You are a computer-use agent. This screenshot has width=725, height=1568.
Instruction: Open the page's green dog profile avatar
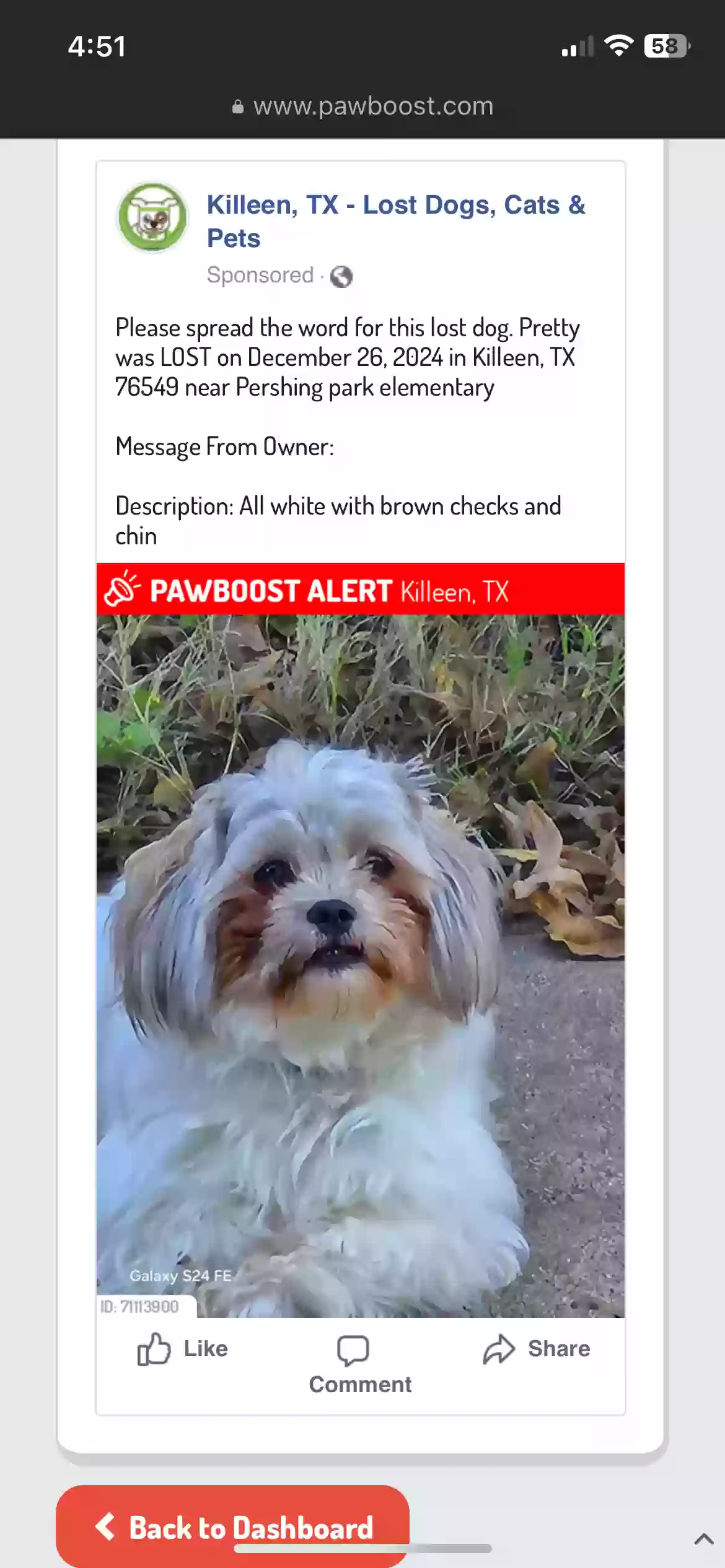click(152, 217)
